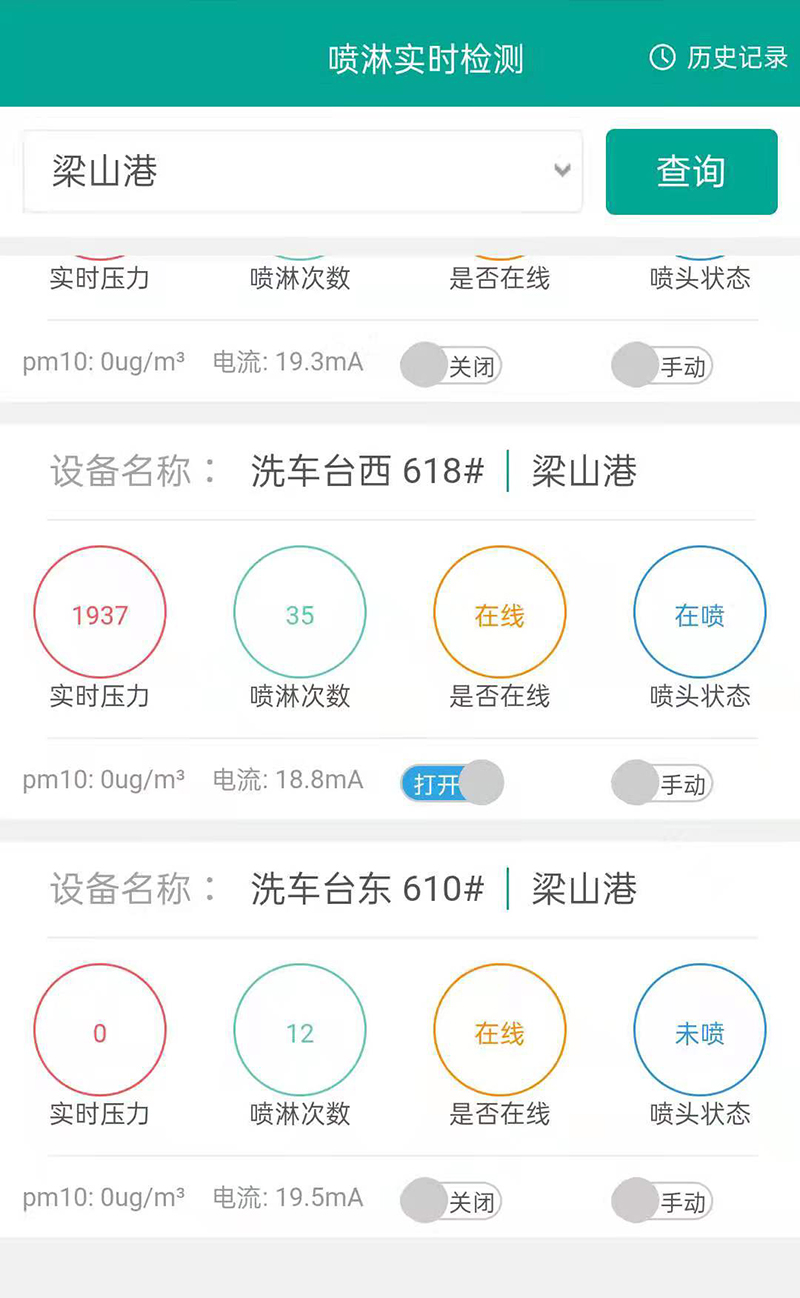Viewport: 800px width, 1298px height.
Task: Click the 在线 circle for 洗车台东 610#
Action: (x=500, y=1029)
